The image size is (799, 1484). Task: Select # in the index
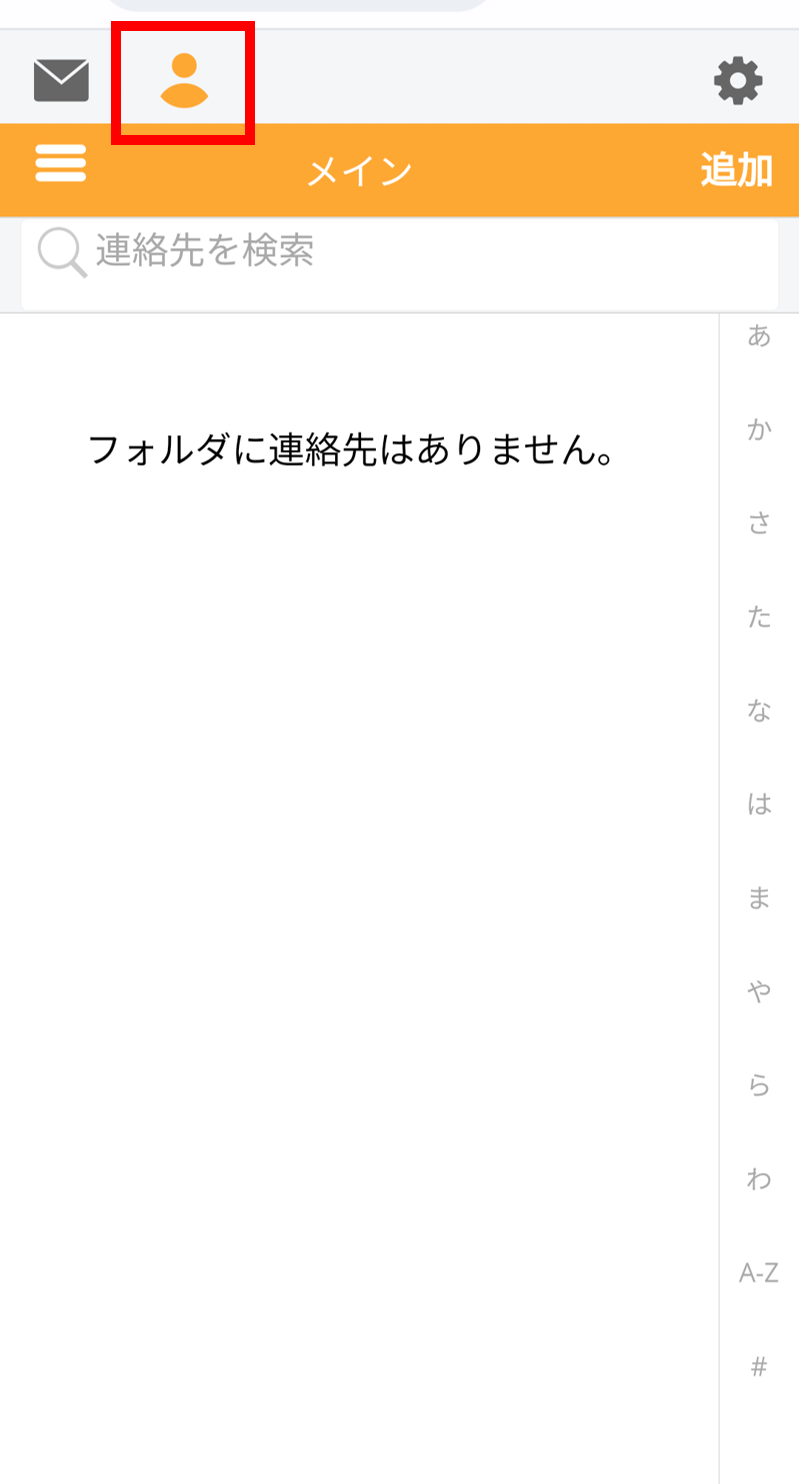pos(759,1366)
